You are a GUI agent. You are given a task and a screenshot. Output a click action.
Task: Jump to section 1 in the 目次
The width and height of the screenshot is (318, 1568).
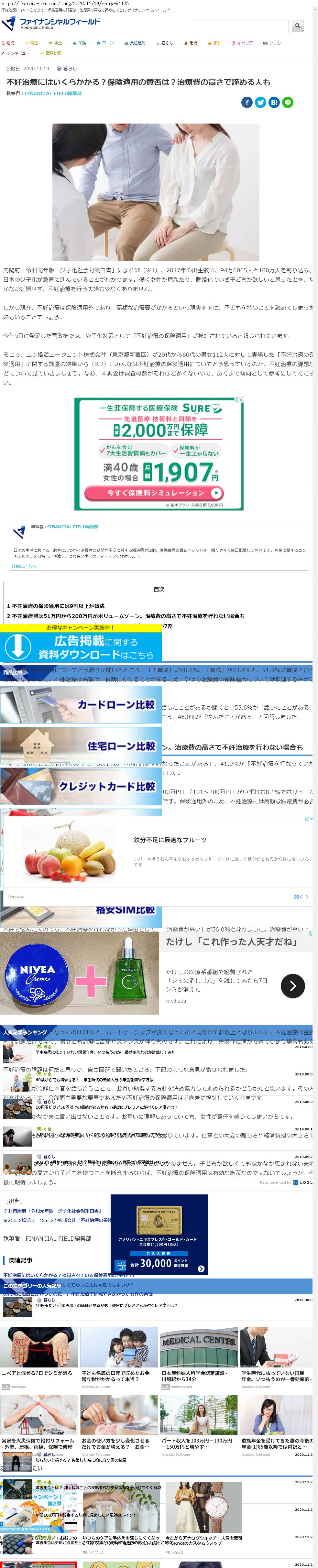[55, 606]
